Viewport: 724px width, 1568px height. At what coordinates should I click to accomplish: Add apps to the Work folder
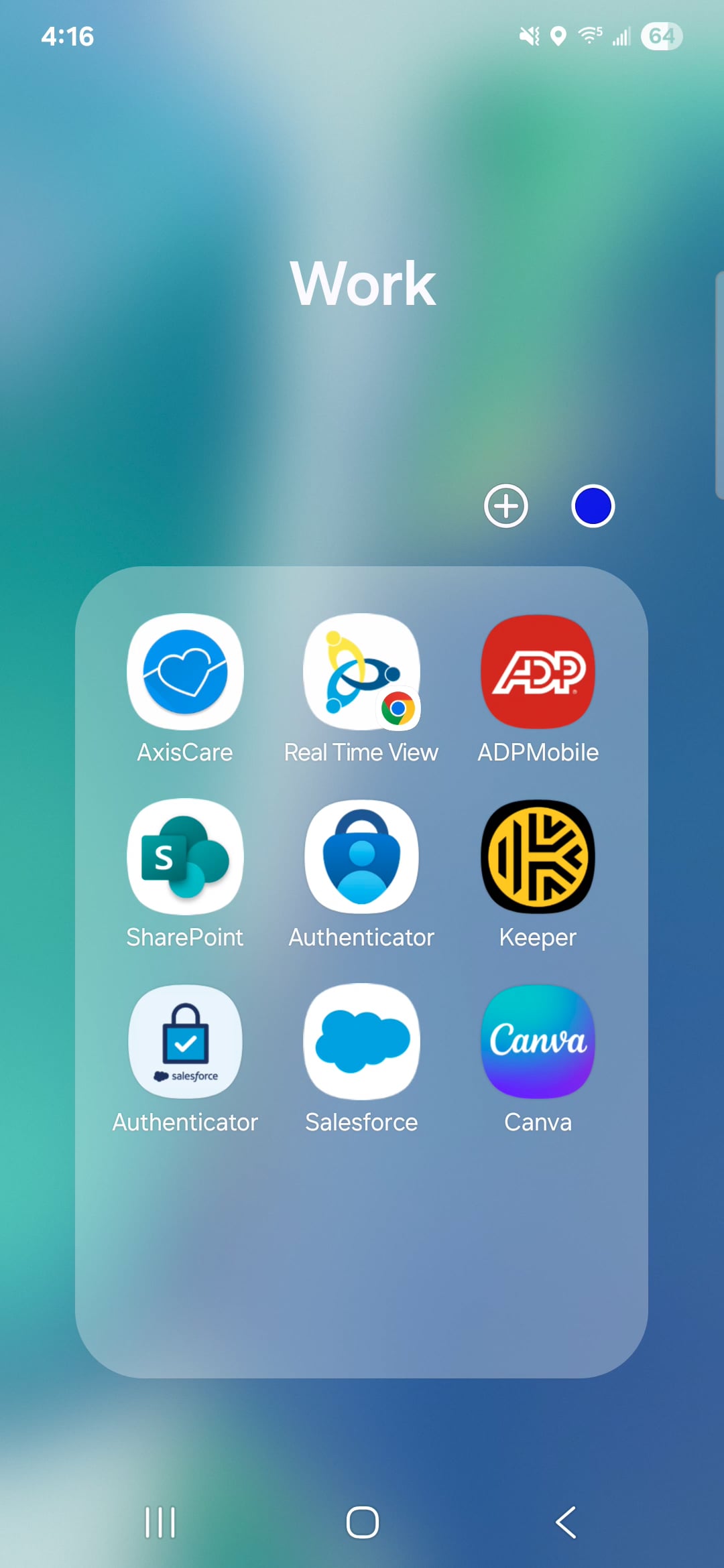[x=506, y=506]
